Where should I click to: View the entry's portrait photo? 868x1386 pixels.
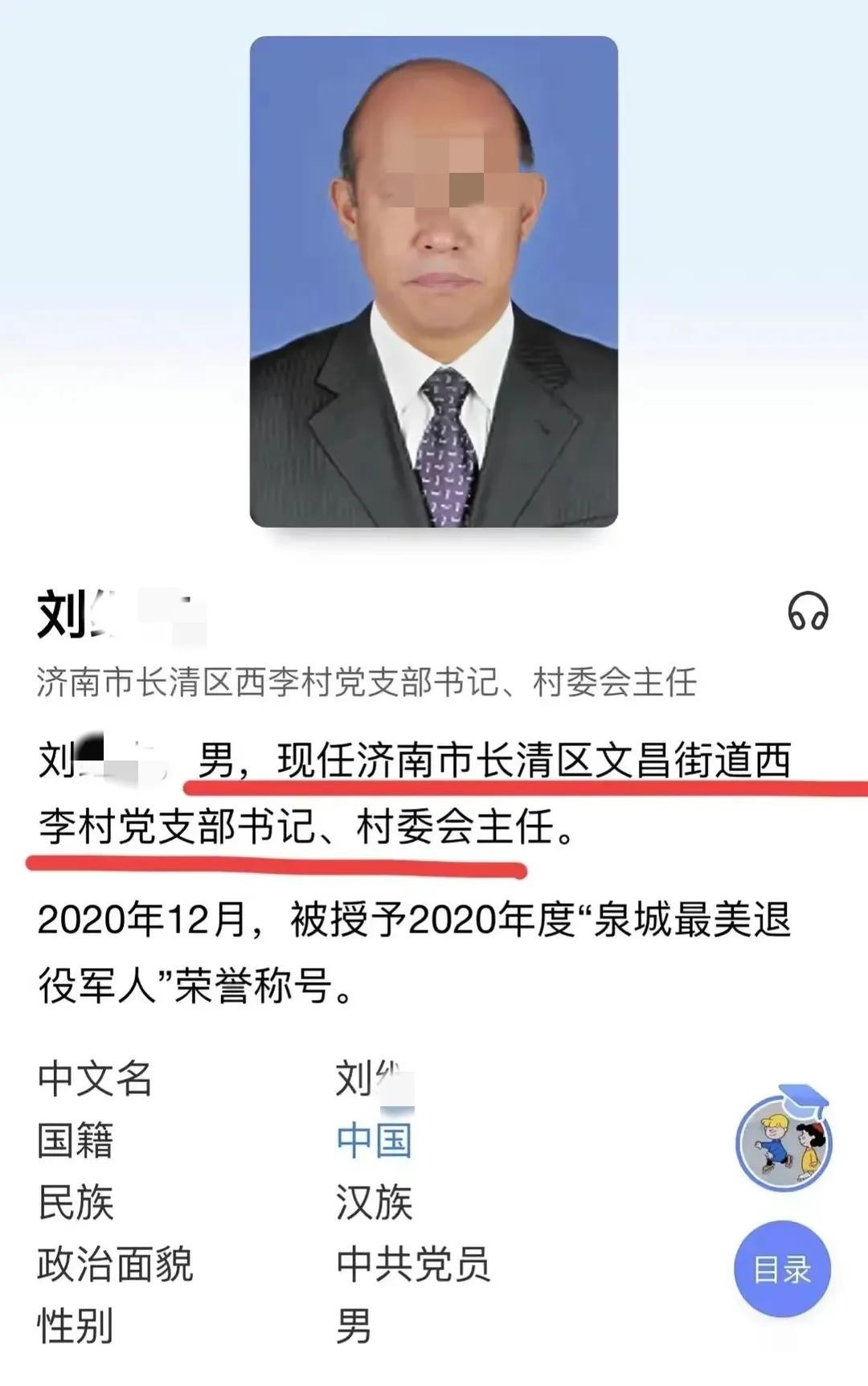[434, 281]
